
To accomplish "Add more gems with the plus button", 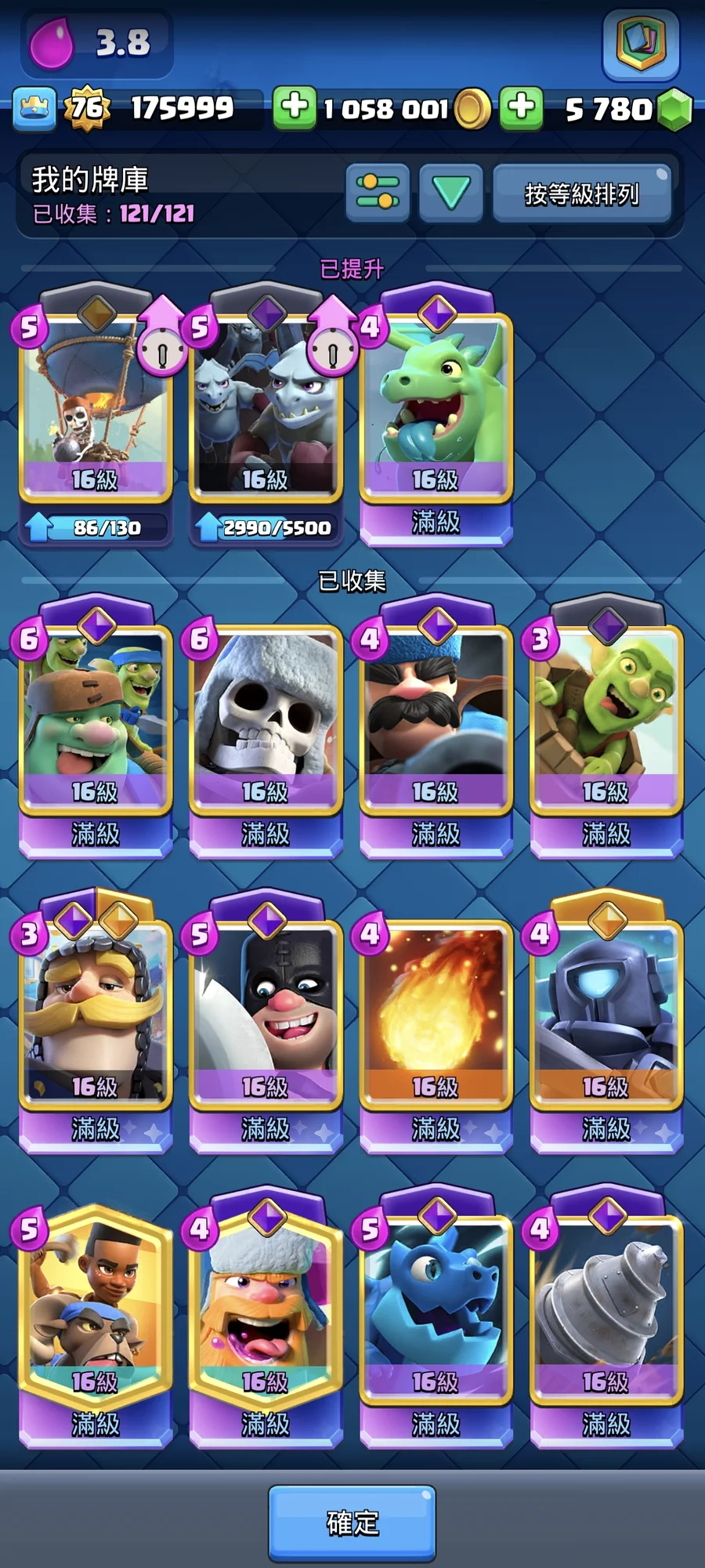I will (x=522, y=107).
